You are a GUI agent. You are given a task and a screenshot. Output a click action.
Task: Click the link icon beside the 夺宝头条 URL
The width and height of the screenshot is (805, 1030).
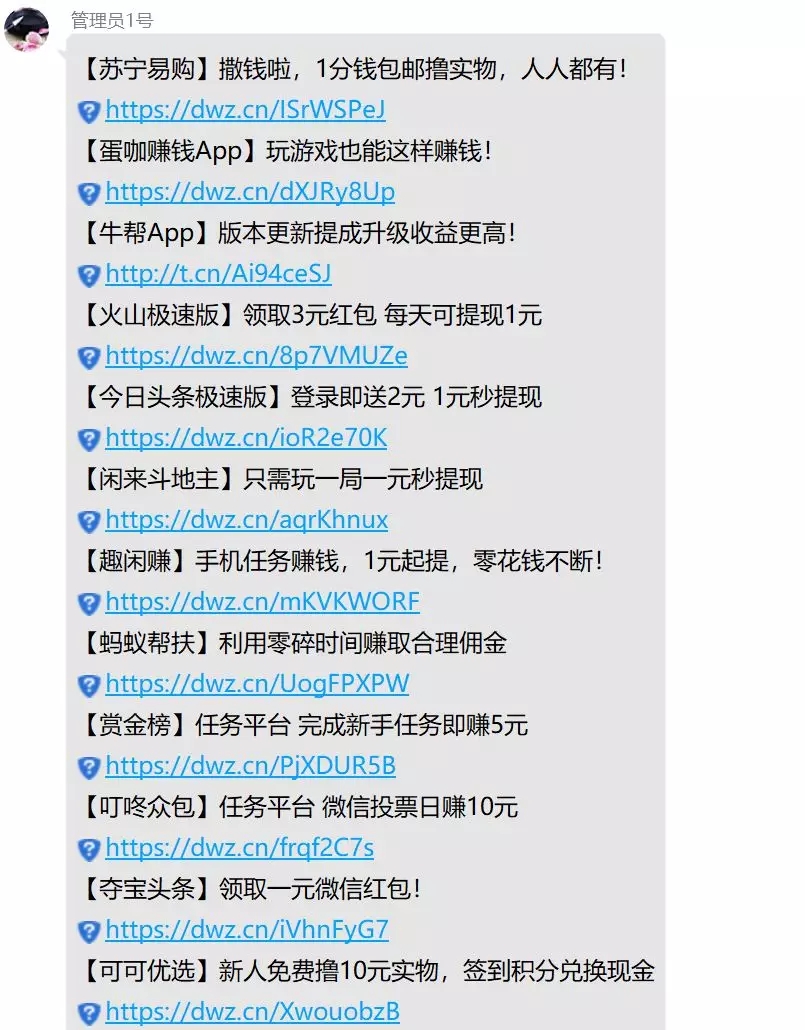point(91,929)
